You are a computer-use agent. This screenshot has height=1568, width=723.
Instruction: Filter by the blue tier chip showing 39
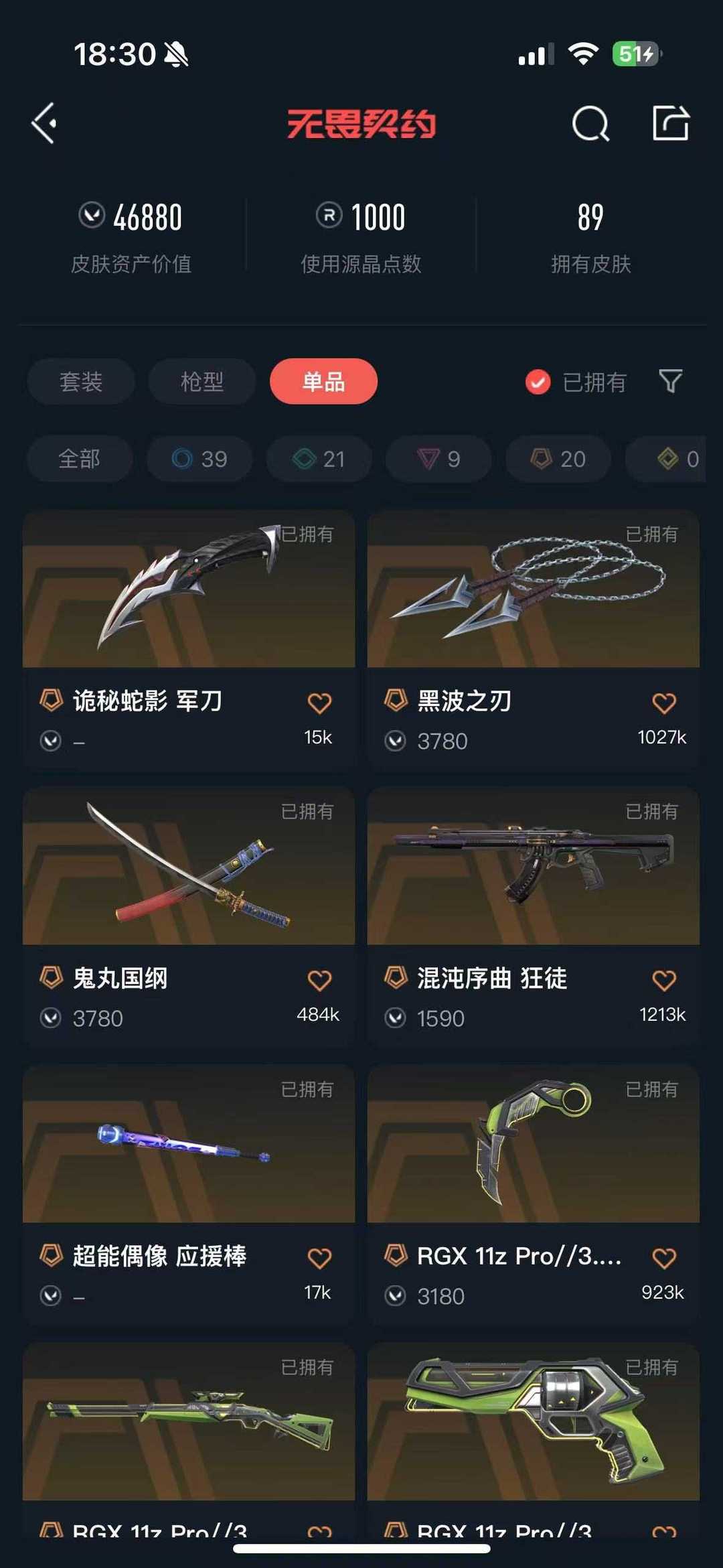point(199,459)
